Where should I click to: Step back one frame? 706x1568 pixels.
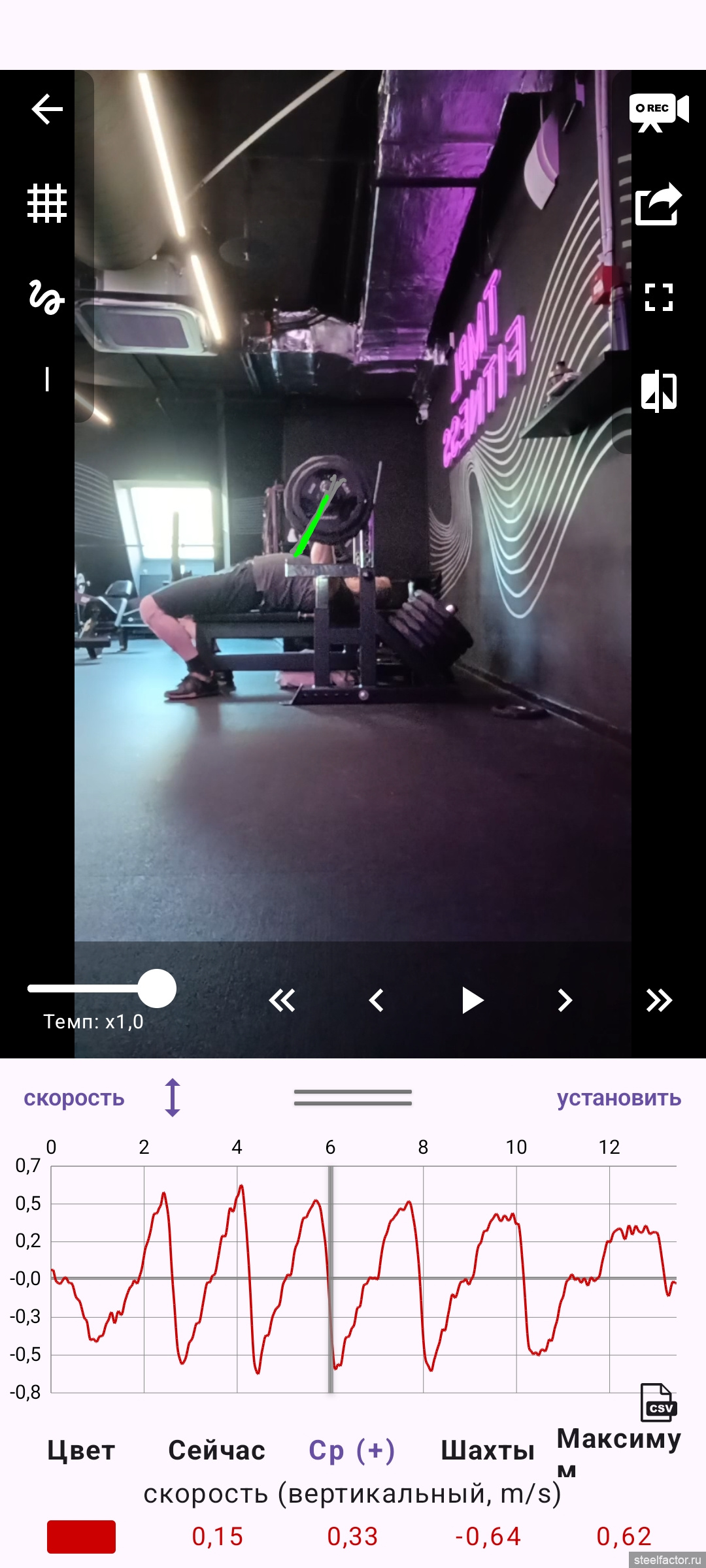click(377, 1000)
